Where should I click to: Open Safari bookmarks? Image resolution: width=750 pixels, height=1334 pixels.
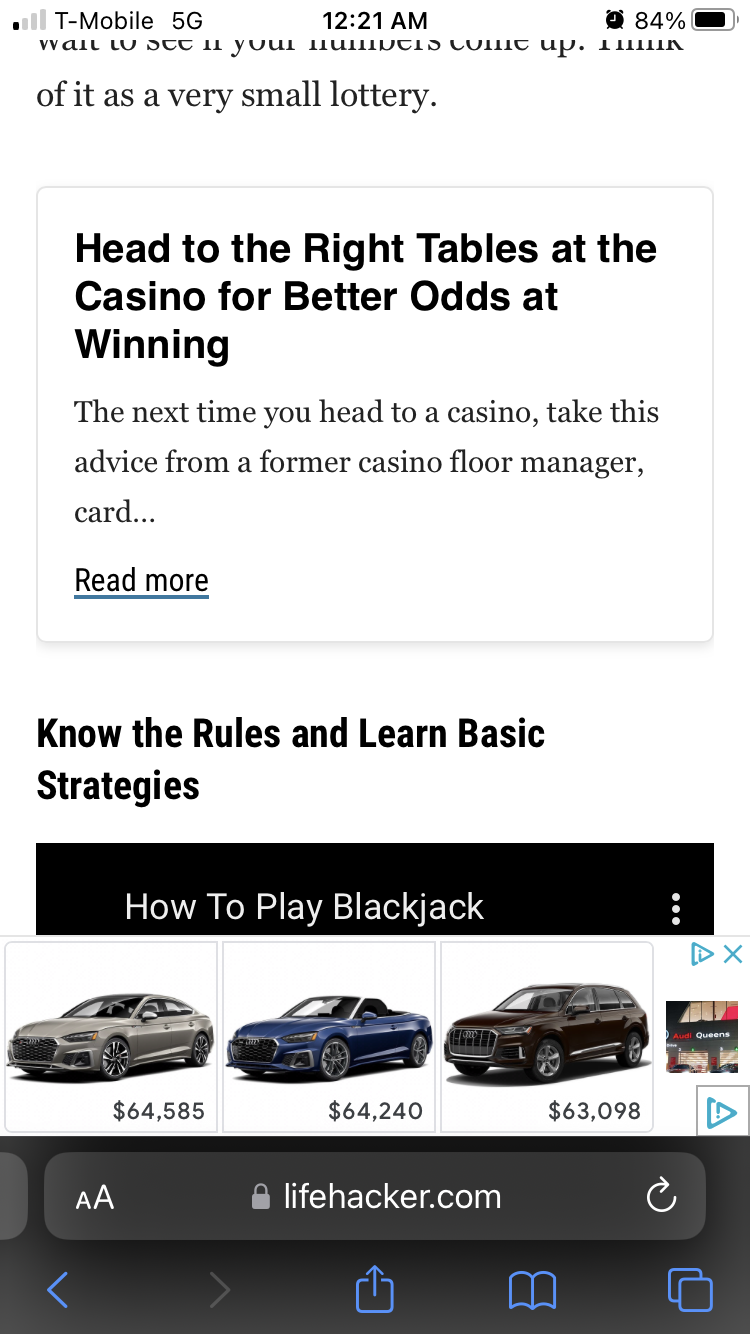[x=532, y=1290]
